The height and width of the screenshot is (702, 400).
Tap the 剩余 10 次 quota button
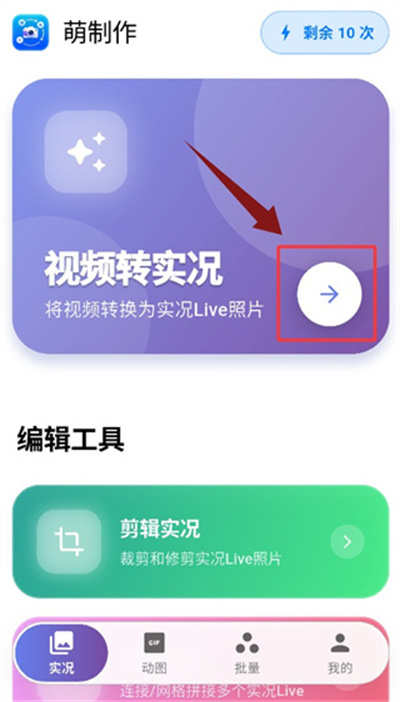tap(325, 33)
